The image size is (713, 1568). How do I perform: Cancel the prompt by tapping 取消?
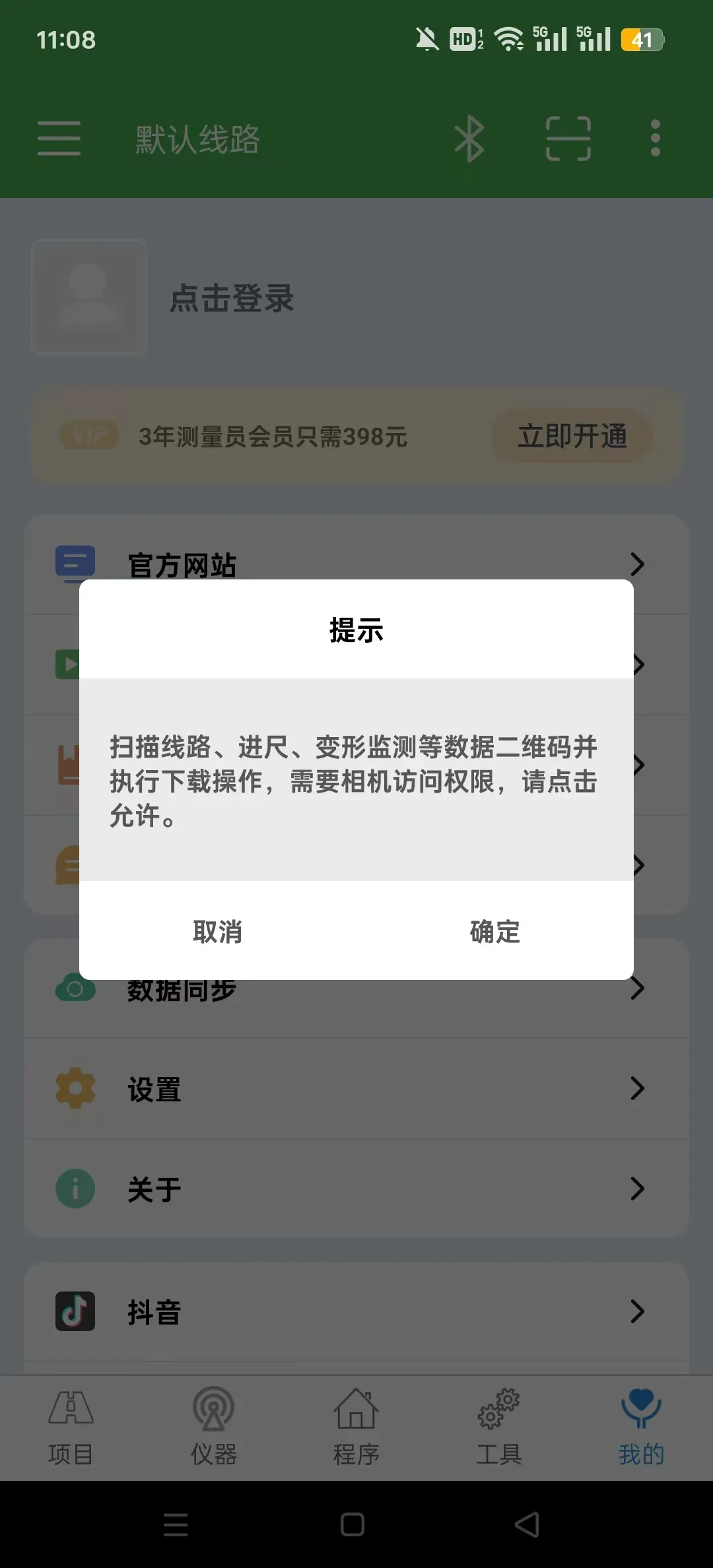pyautogui.click(x=217, y=931)
